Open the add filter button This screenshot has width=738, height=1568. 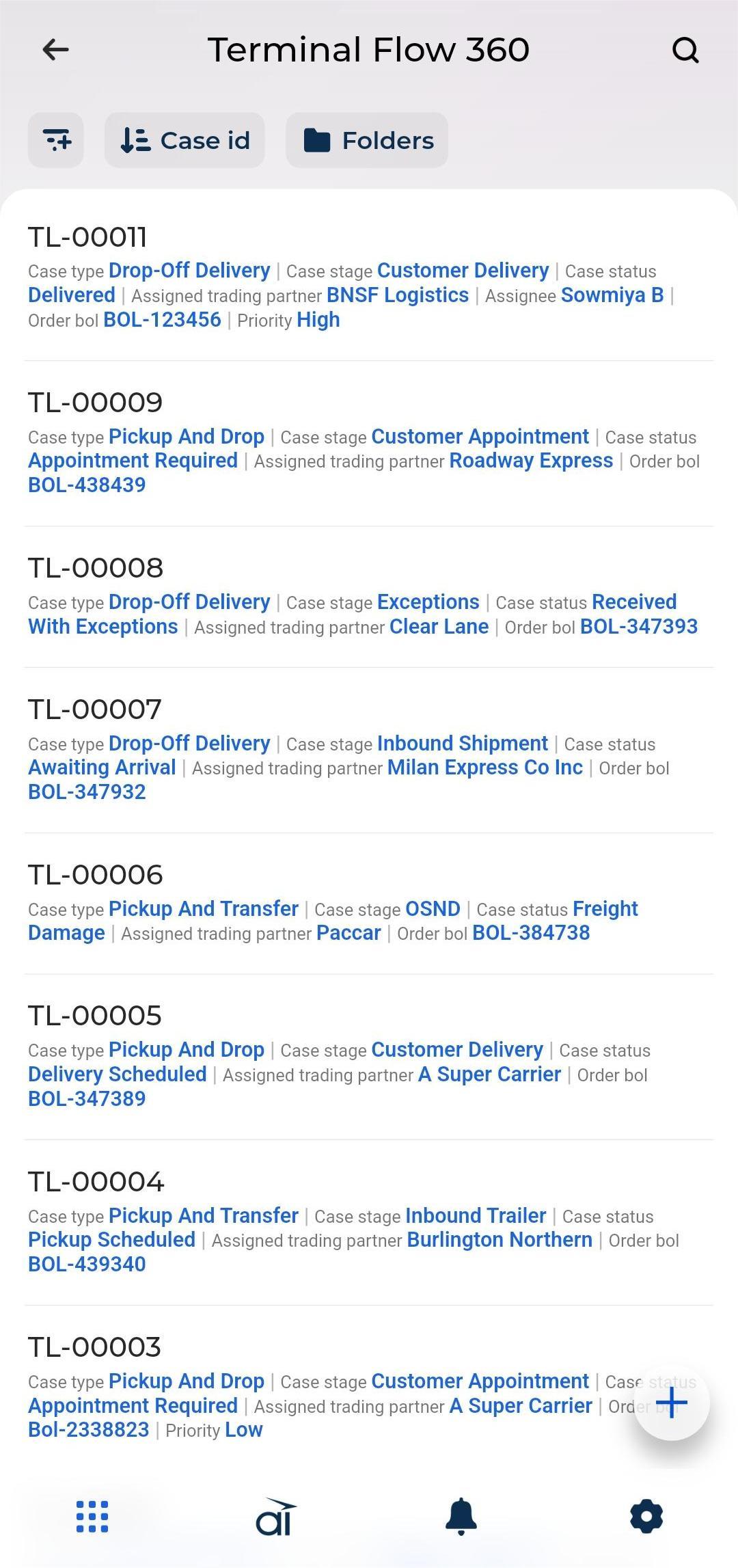coord(56,140)
